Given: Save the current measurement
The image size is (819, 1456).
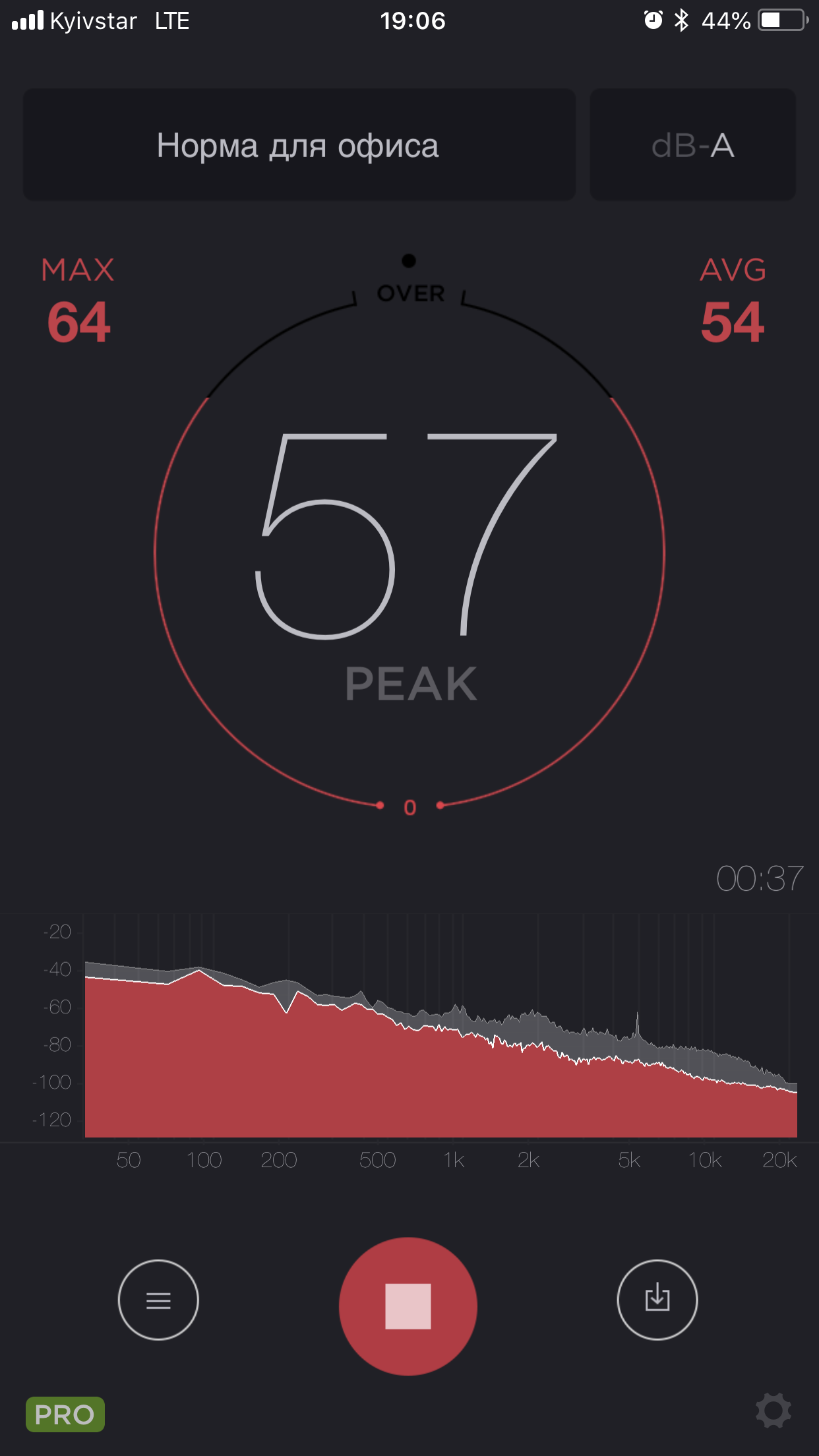Looking at the screenshot, I should coord(657,1300).
